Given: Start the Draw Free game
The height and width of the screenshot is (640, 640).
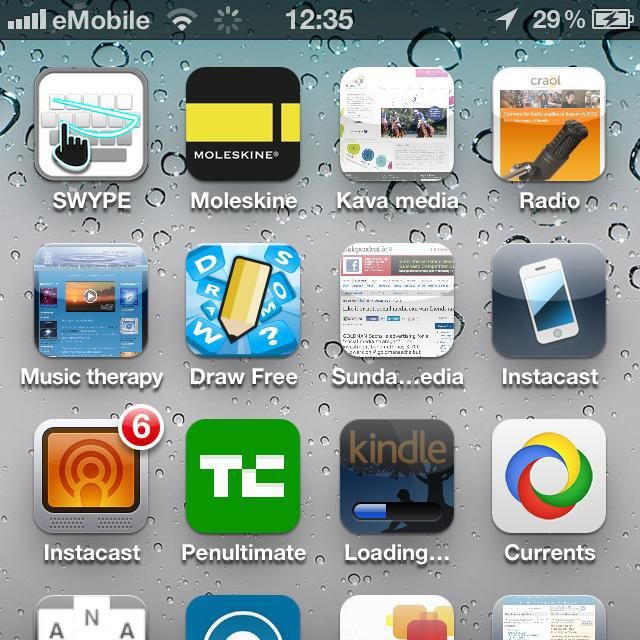Looking at the screenshot, I should click(243, 300).
